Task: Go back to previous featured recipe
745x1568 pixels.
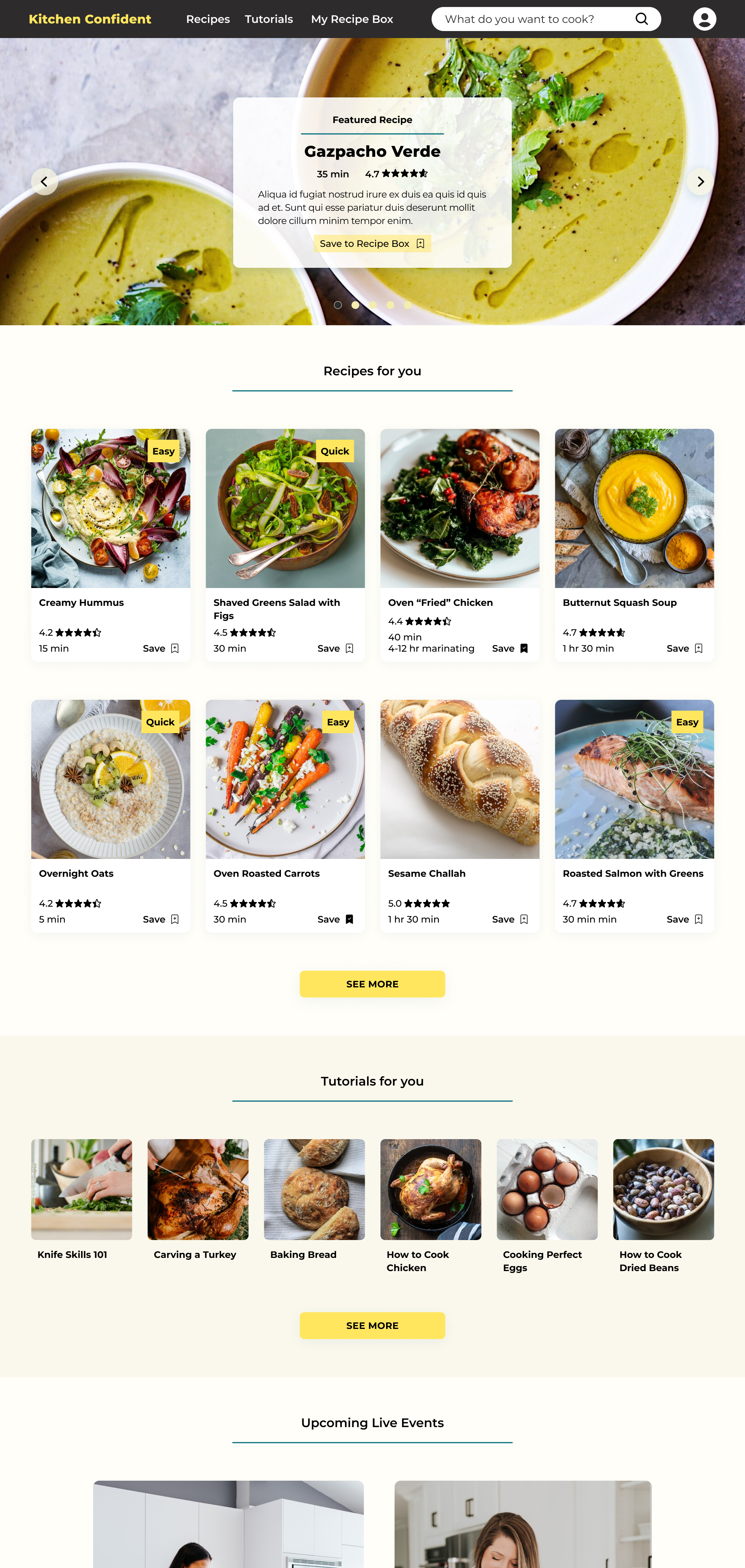Action: tap(45, 181)
